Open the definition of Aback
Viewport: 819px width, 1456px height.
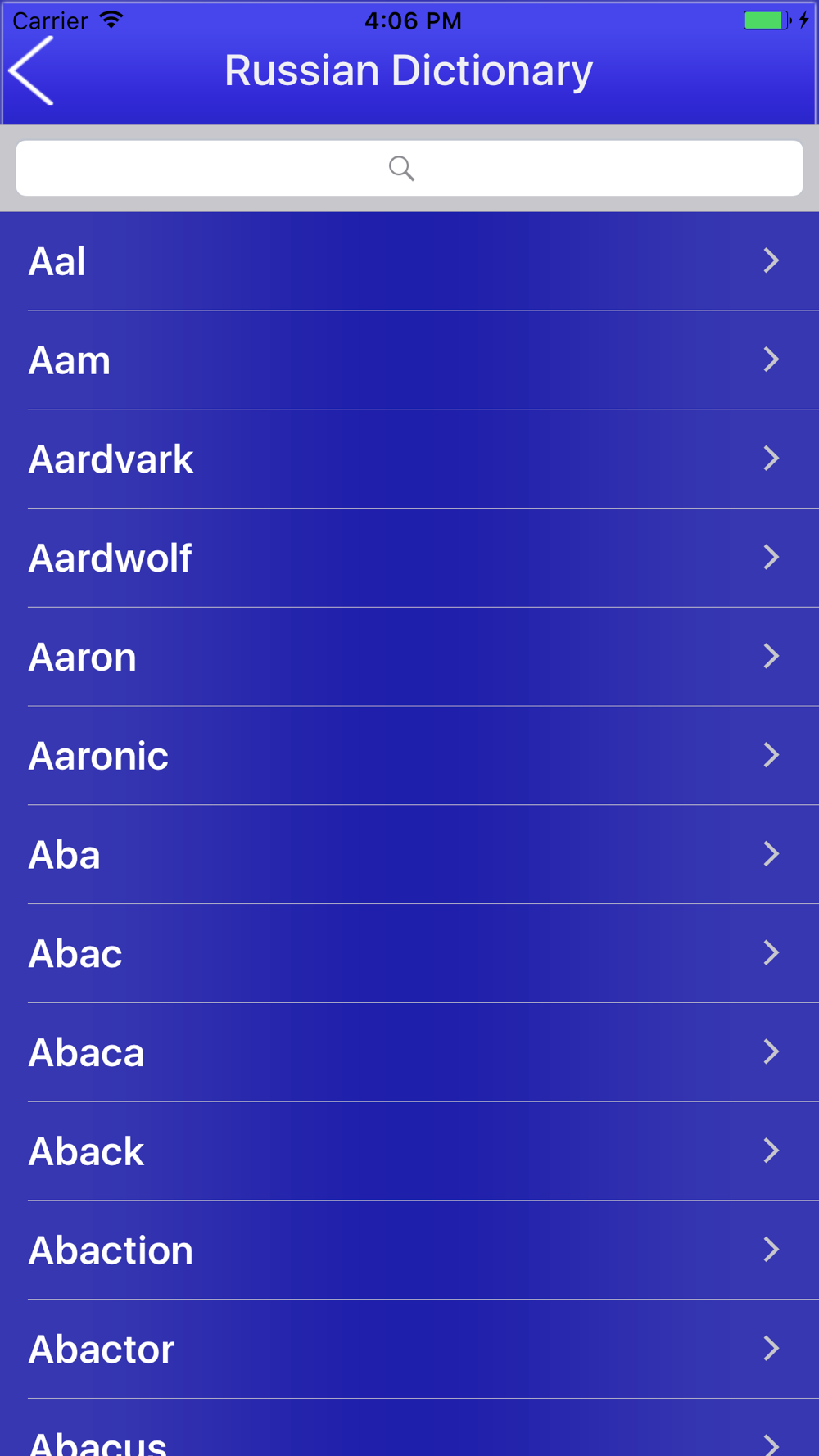[409, 1151]
